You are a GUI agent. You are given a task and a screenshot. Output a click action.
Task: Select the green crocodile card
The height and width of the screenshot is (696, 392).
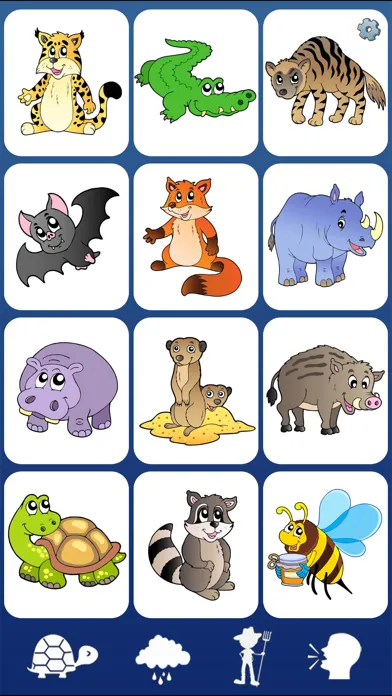(x=196, y=83)
